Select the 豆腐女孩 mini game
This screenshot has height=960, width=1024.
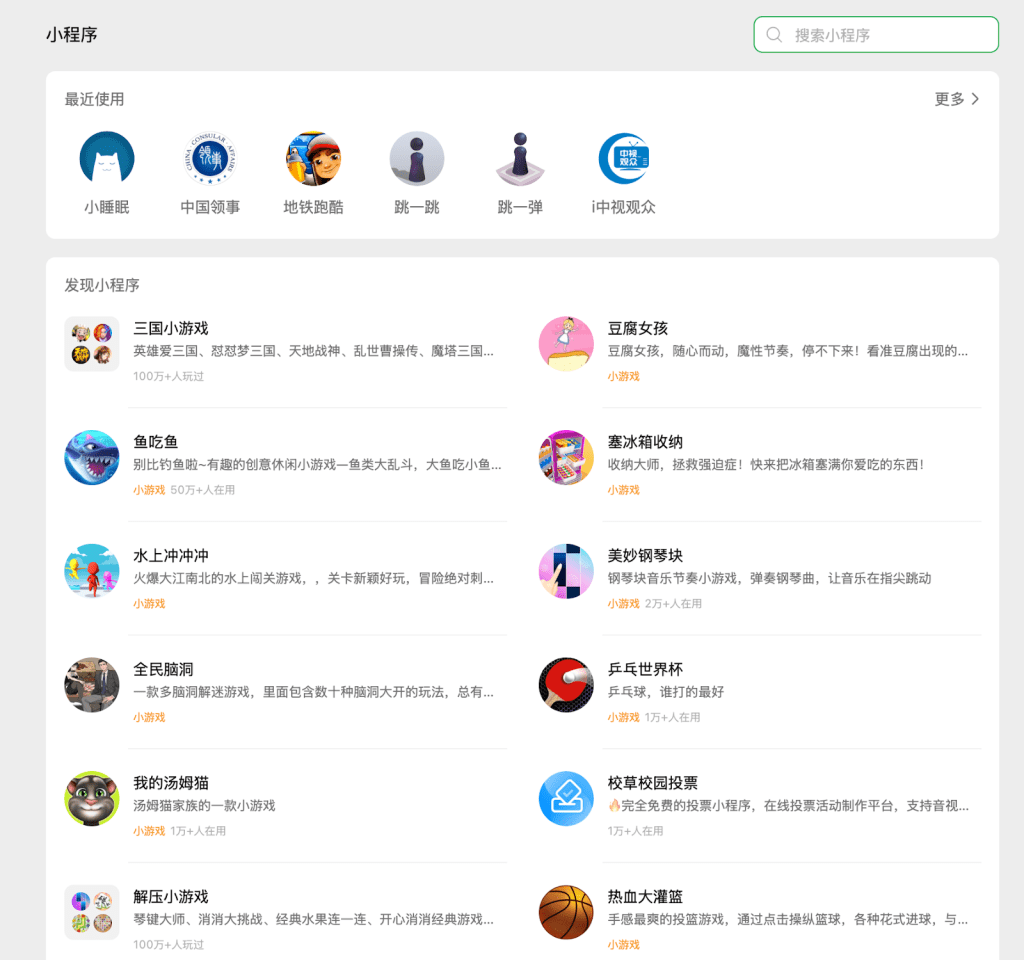coord(638,329)
